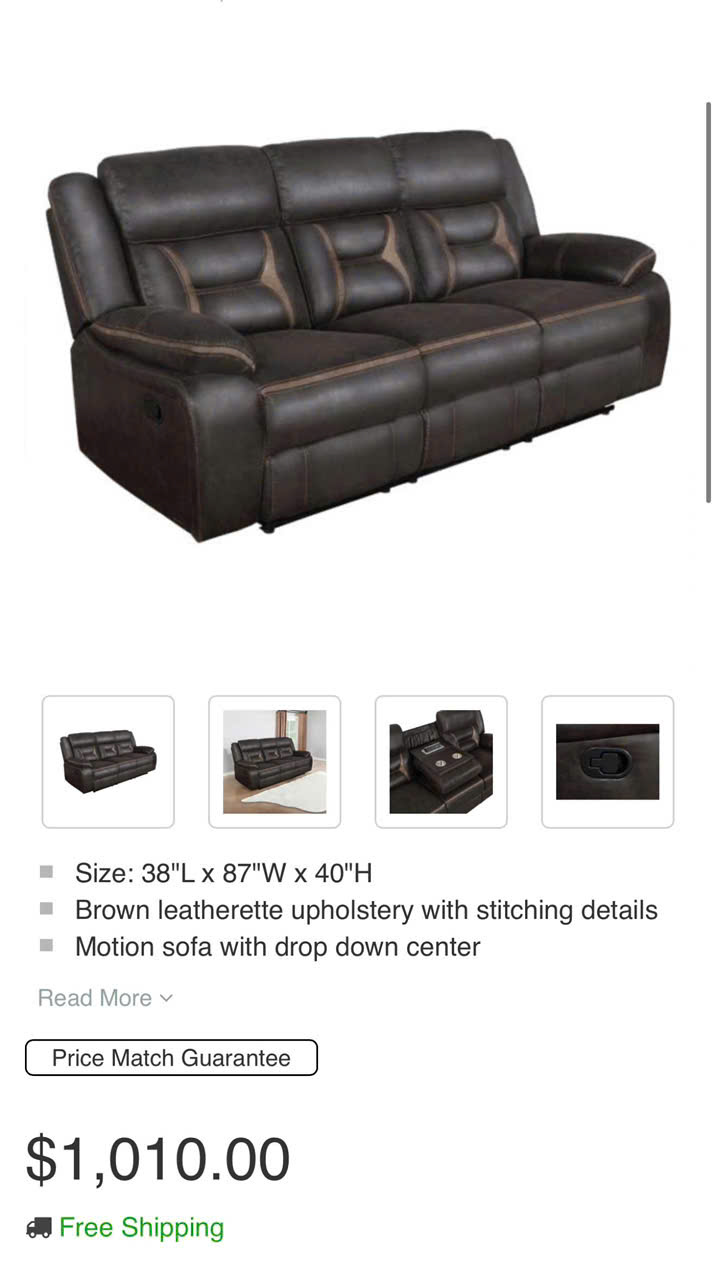Expand Read More product details
Image resolution: width=716 pixels, height=1280 pixels.
click(x=105, y=998)
